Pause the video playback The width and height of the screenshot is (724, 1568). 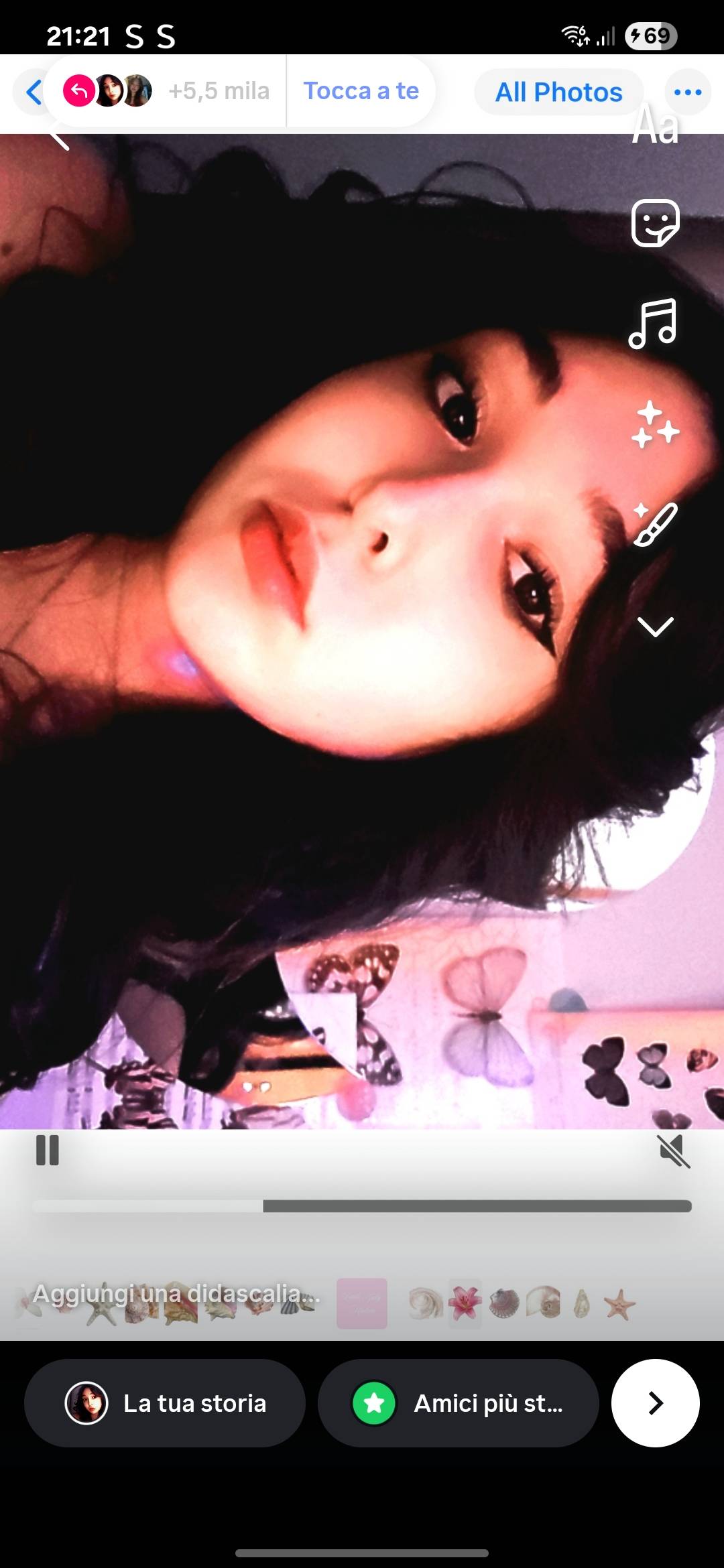(48, 1150)
